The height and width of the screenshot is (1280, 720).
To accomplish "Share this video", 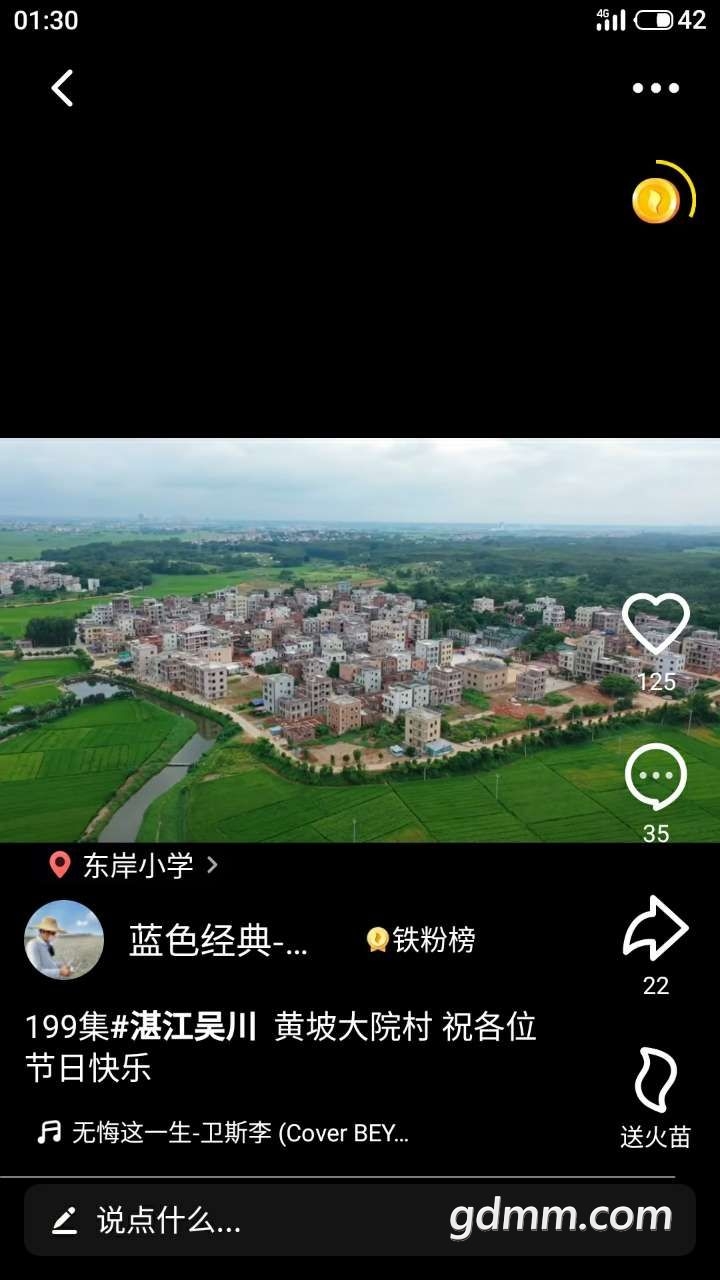I will [656, 930].
